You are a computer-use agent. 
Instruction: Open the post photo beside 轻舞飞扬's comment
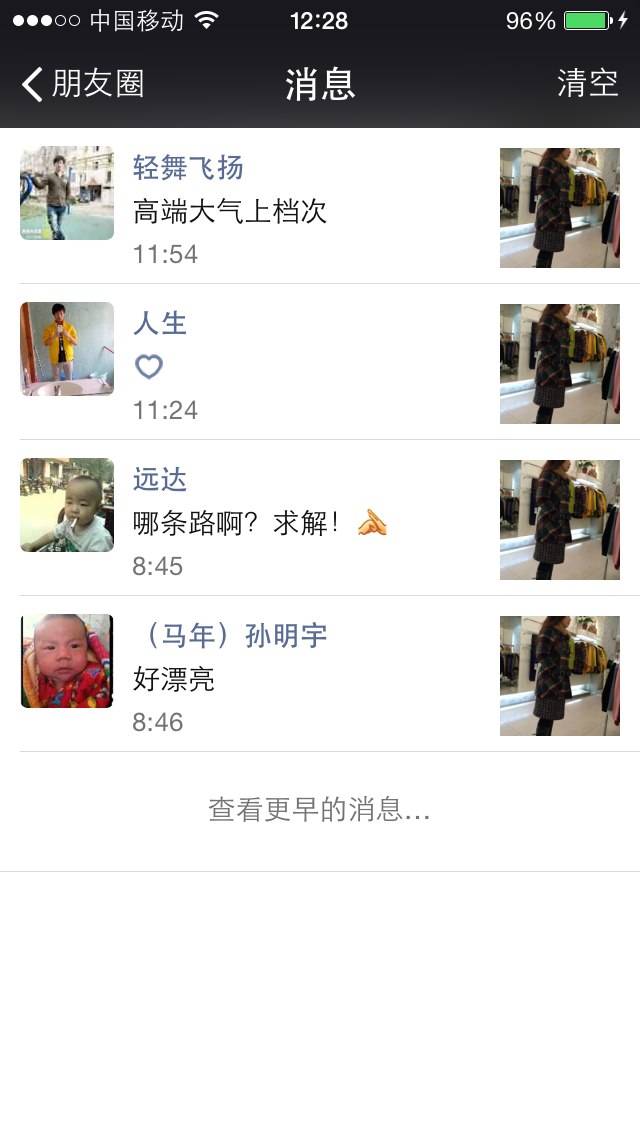[x=560, y=208]
